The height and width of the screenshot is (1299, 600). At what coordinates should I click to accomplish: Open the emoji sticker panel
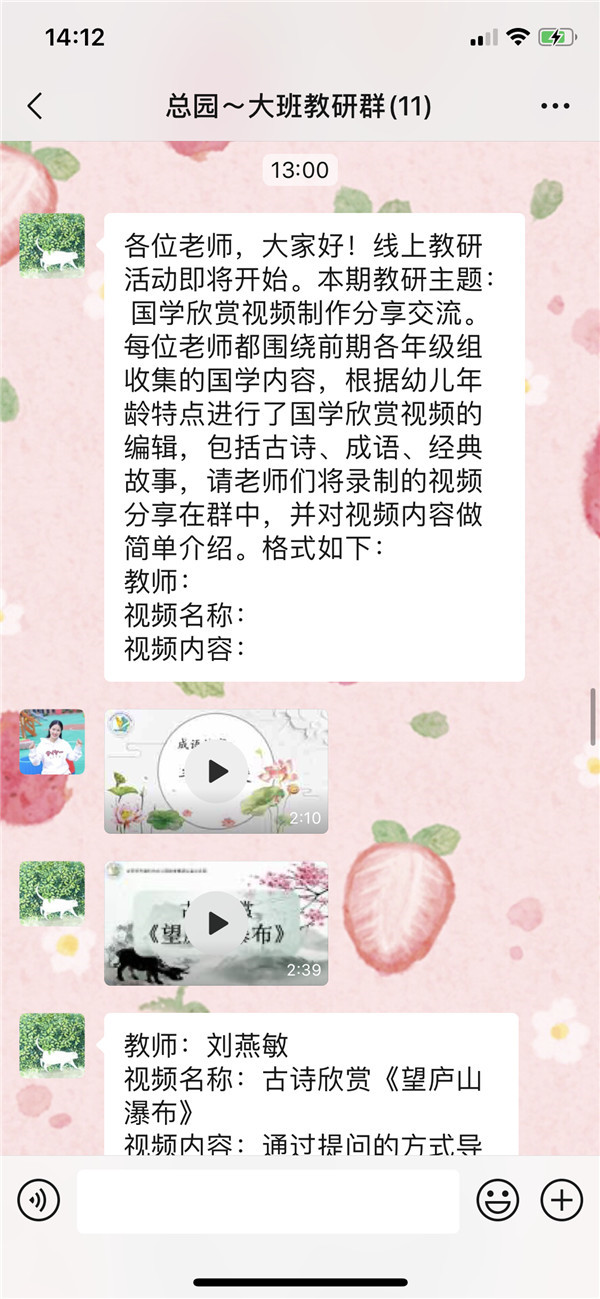(497, 1199)
